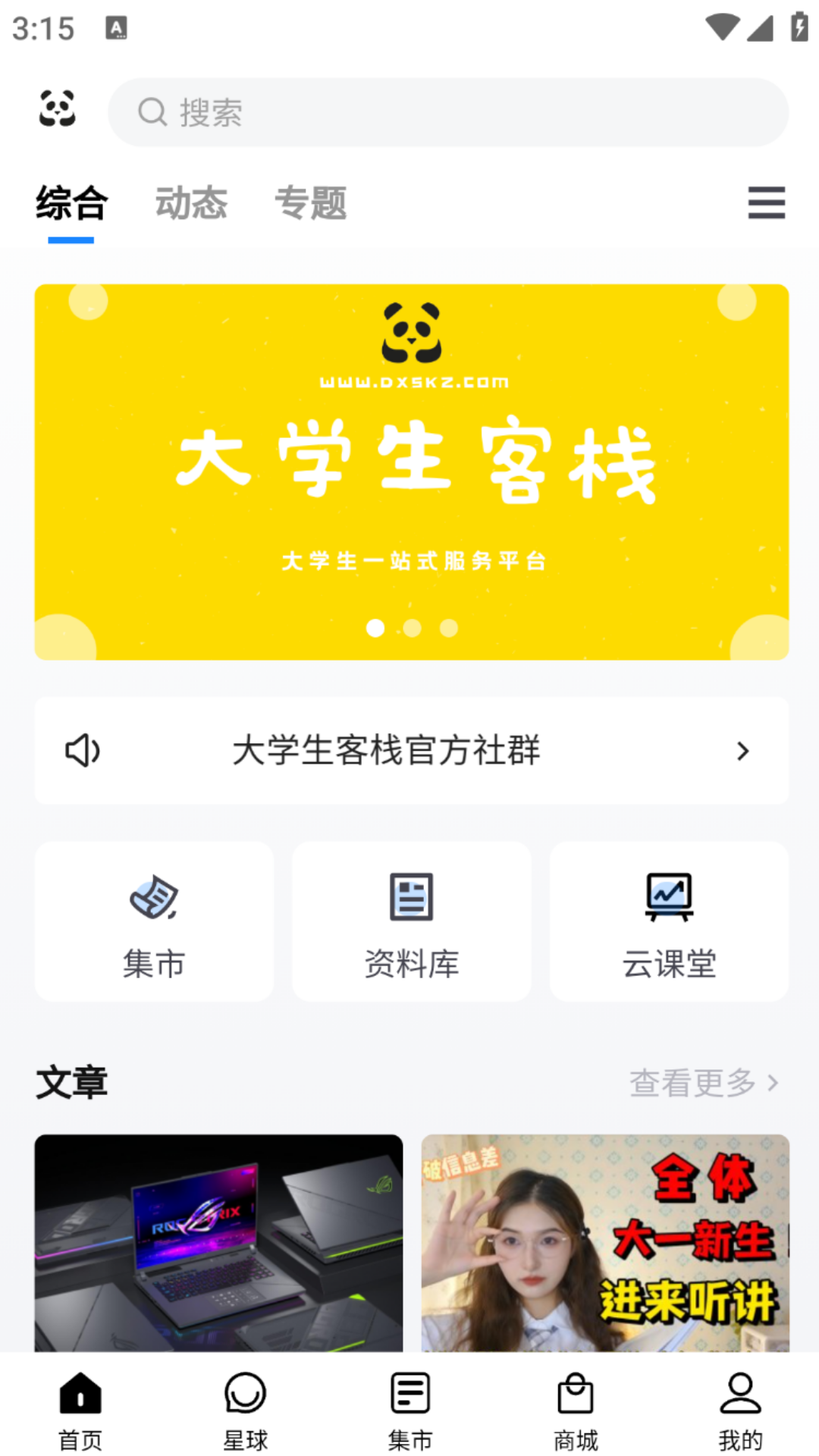
Task: Switch to the 专题 tab
Action: click(312, 203)
